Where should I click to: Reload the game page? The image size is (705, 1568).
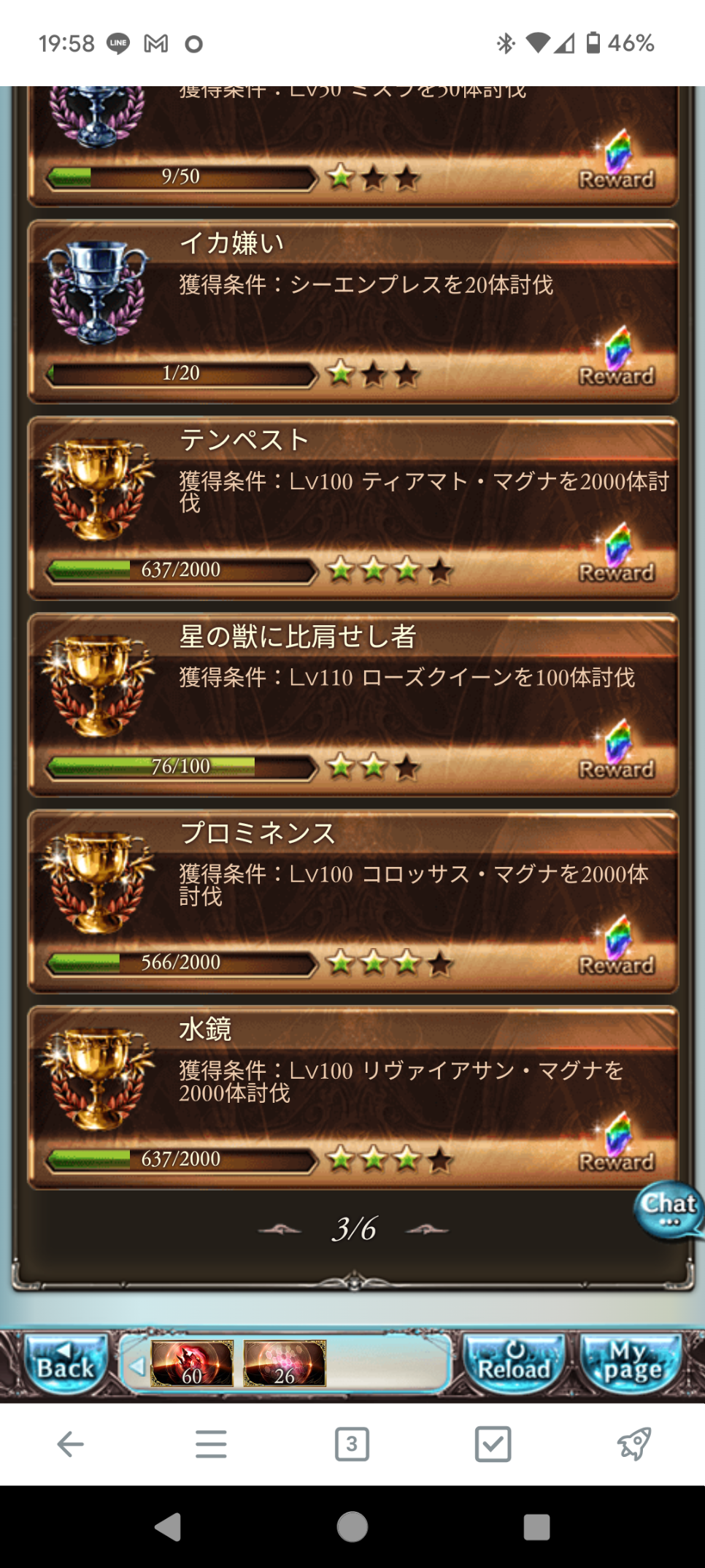pos(515,1364)
